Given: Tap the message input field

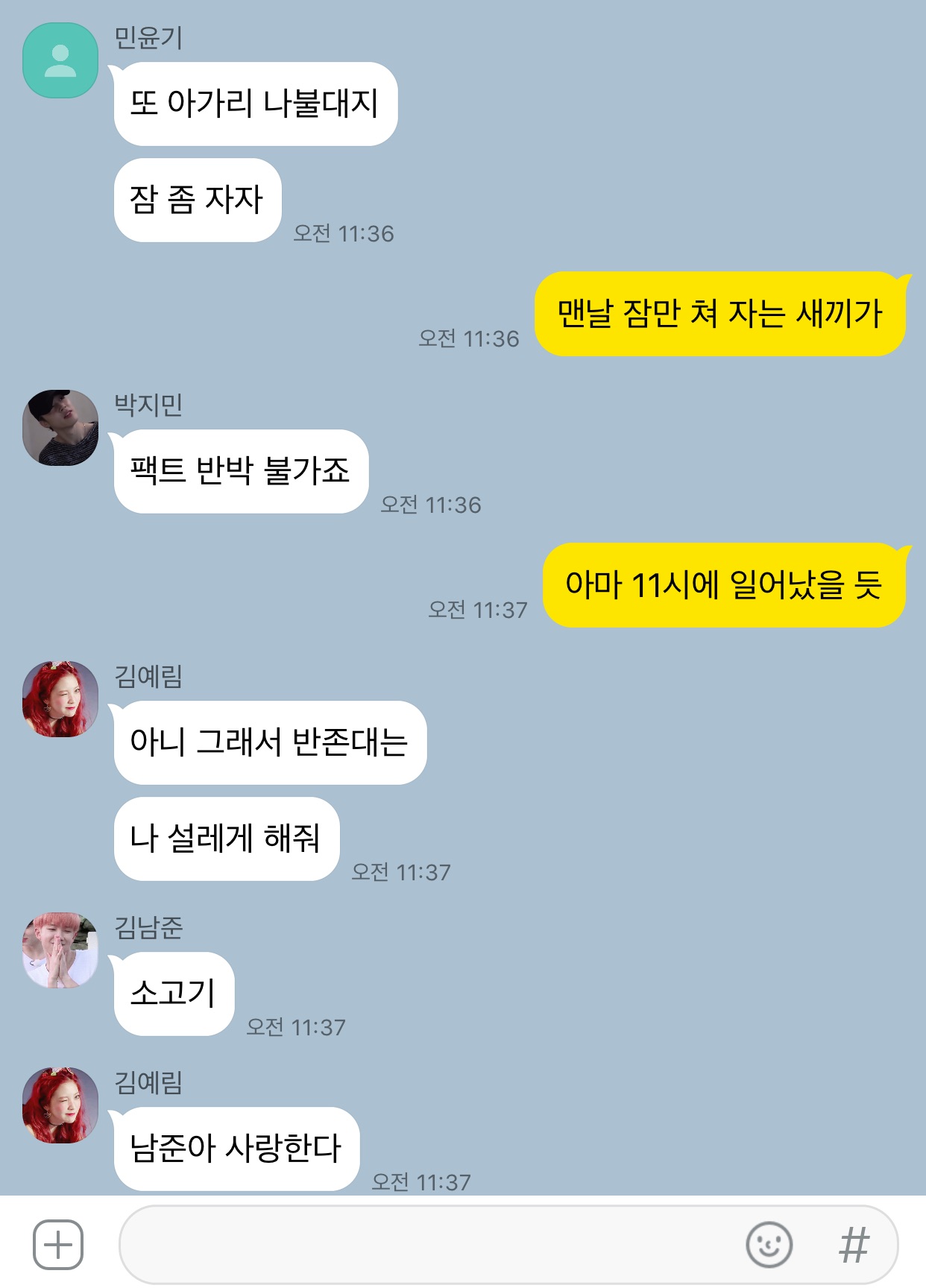Looking at the screenshot, I should (425, 1244).
